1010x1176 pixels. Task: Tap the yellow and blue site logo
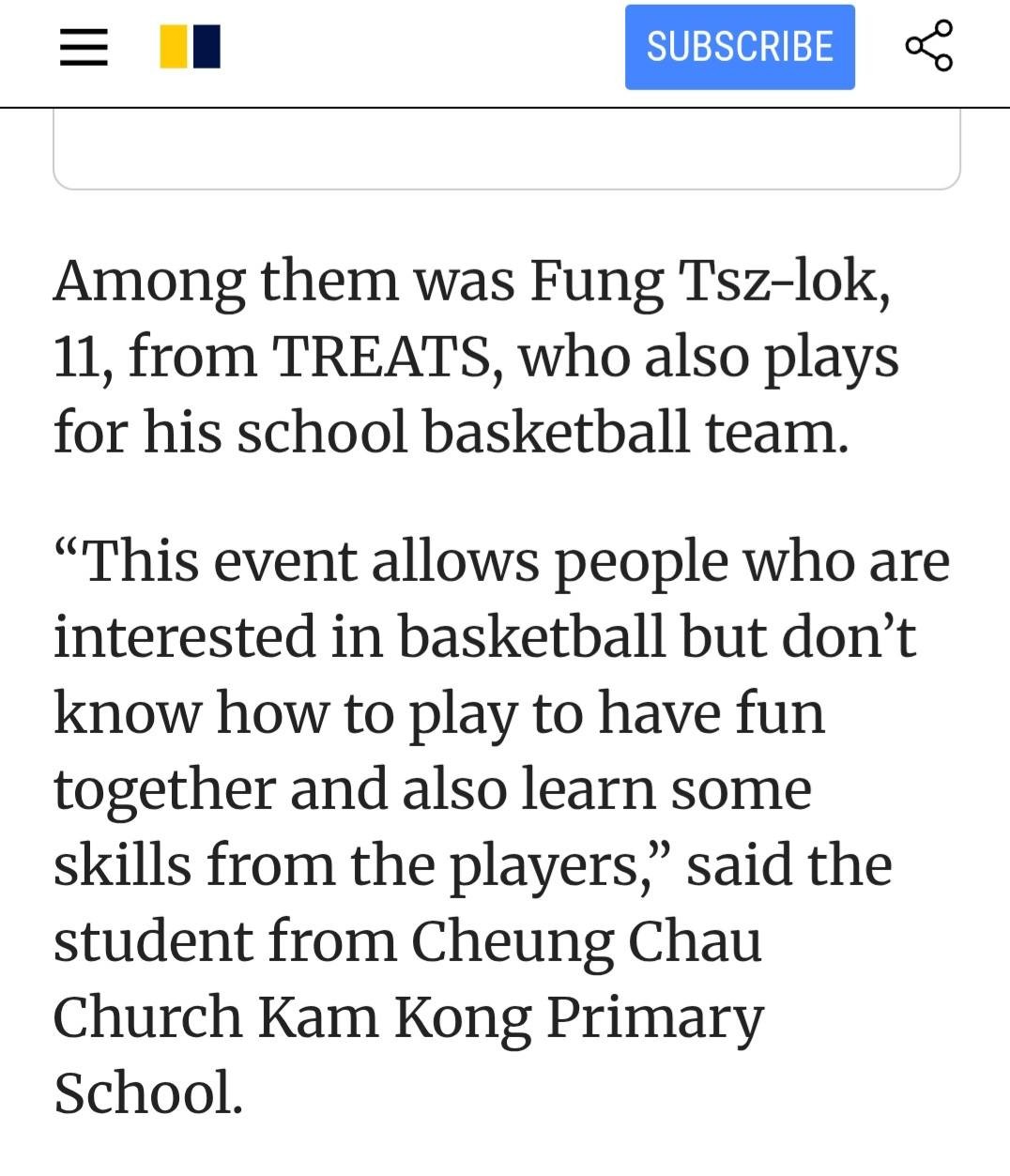coord(191,47)
